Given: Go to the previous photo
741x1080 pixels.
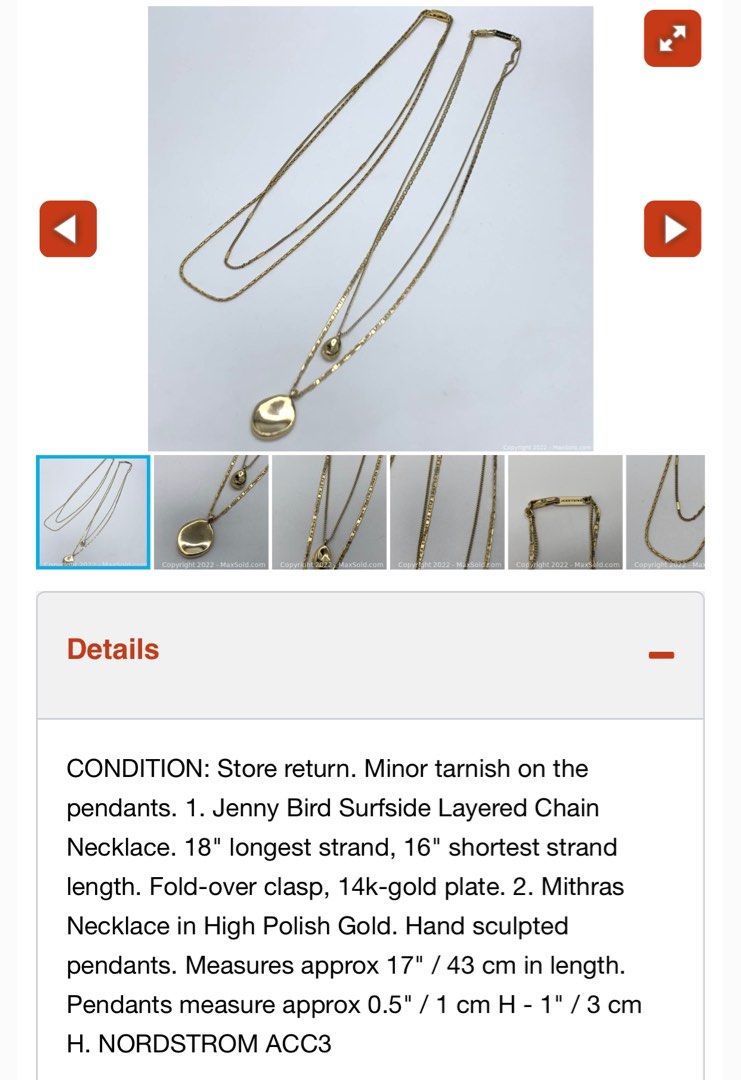Looking at the screenshot, I should pyautogui.click(x=68, y=229).
